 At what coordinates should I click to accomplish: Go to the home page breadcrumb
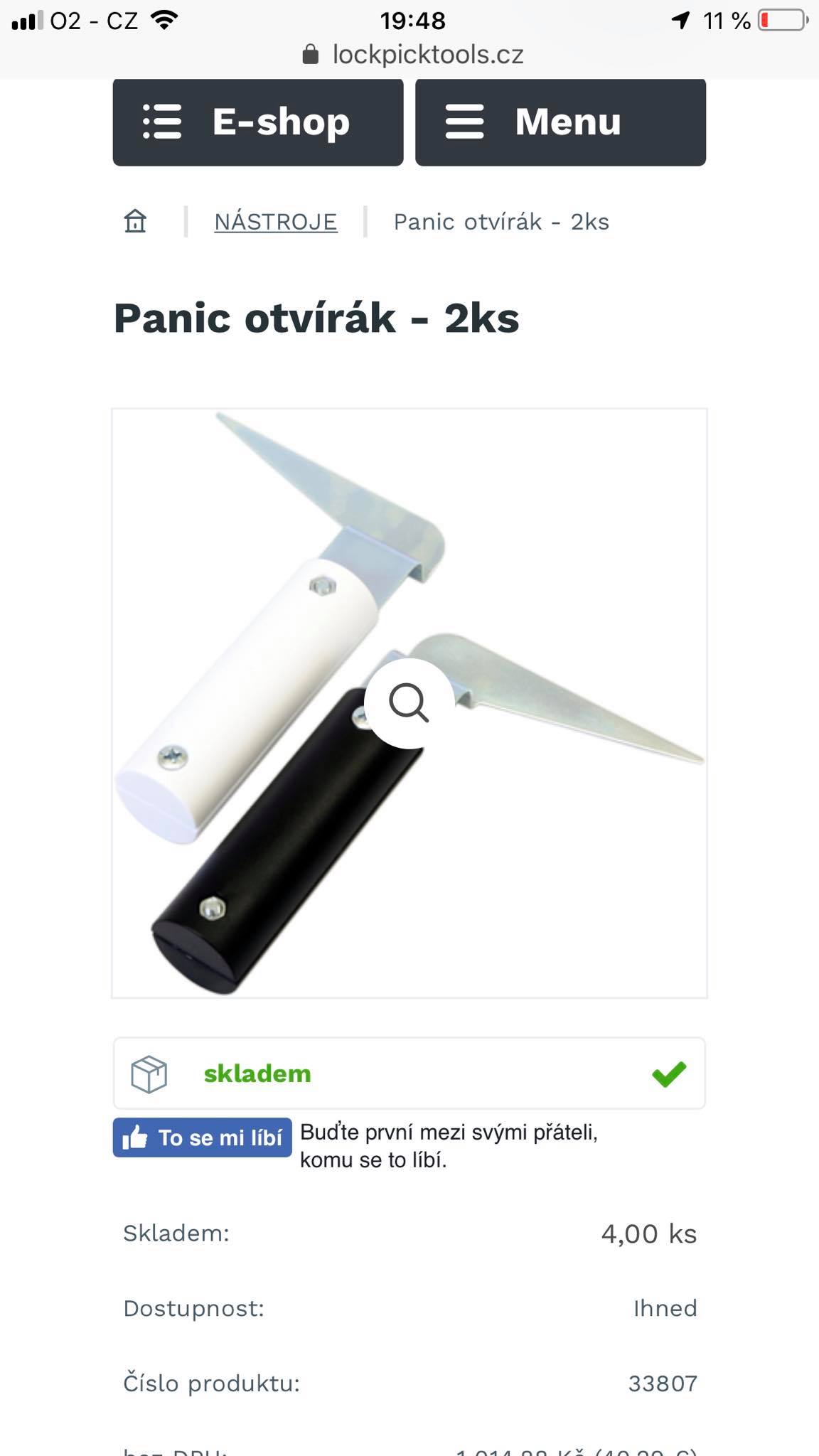pyautogui.click(x=135, y=222)
